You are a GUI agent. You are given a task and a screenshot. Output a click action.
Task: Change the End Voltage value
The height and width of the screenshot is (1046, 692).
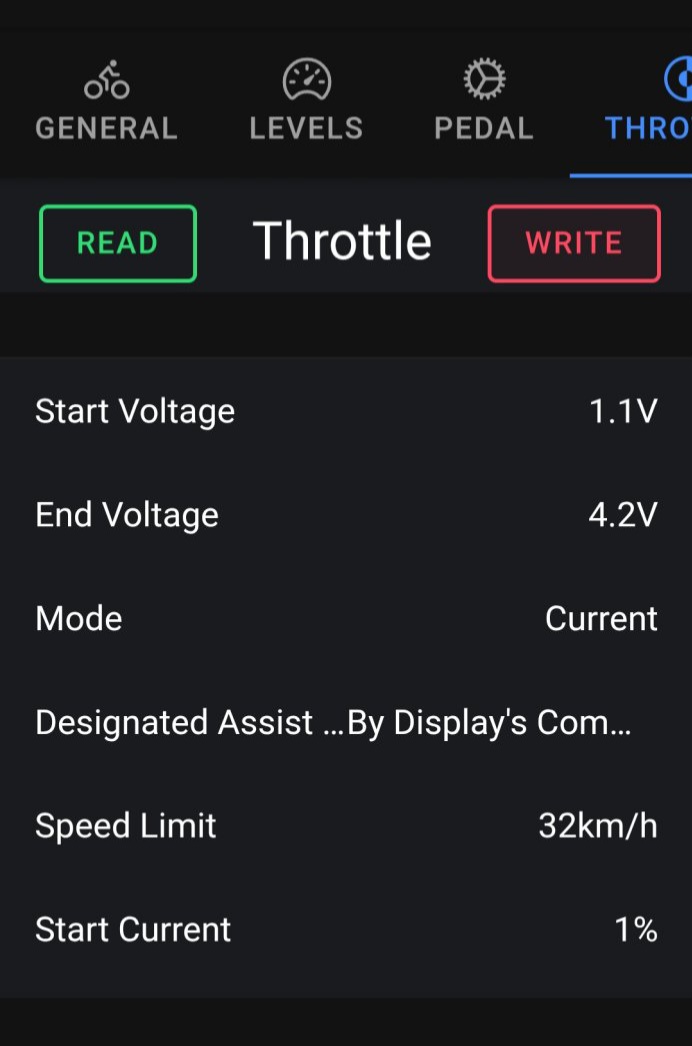pos(346,515)
